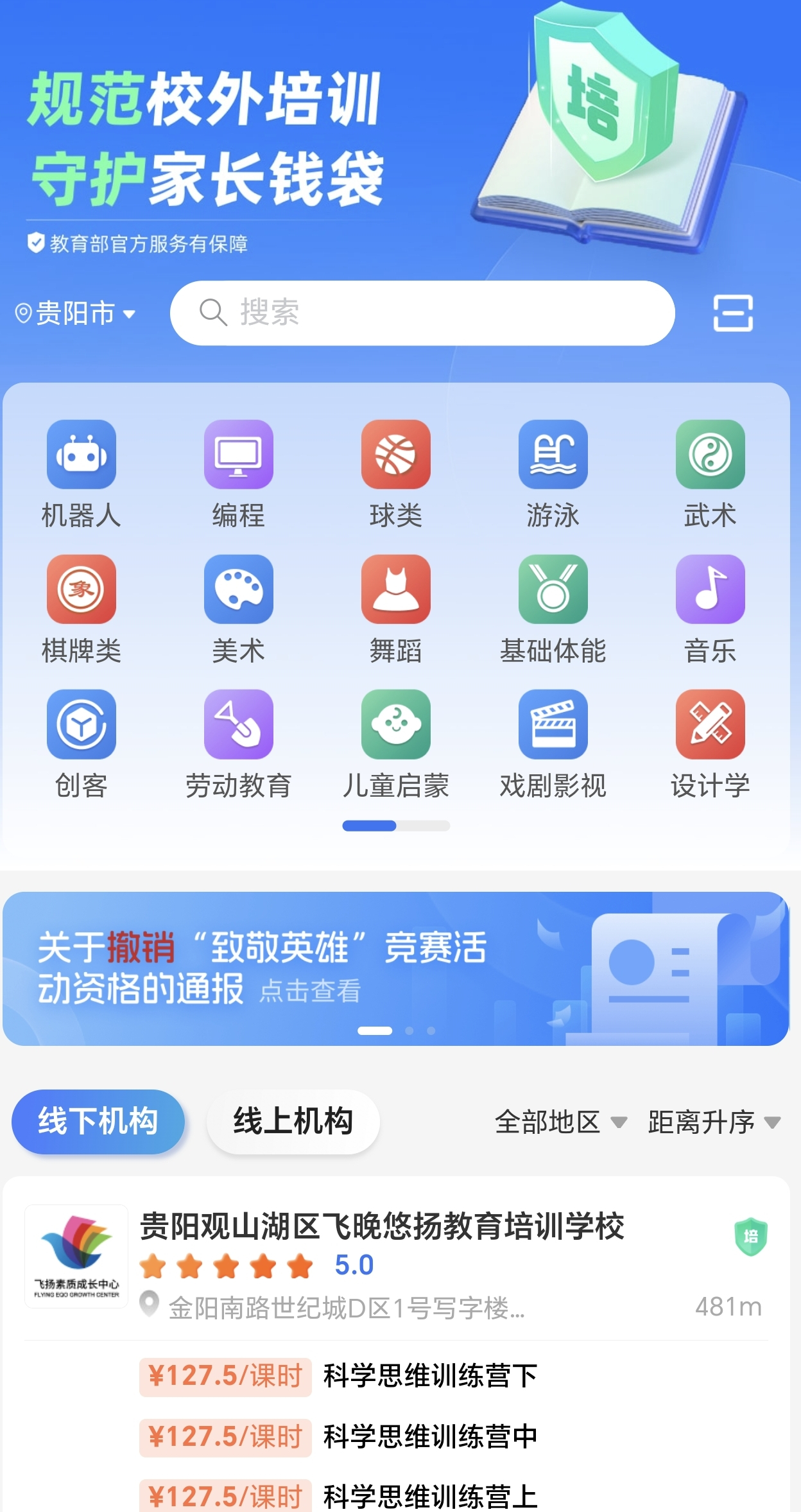Tap the 搜索 search box
This screenshot has height=1512, width=801.
pos(422,313)
